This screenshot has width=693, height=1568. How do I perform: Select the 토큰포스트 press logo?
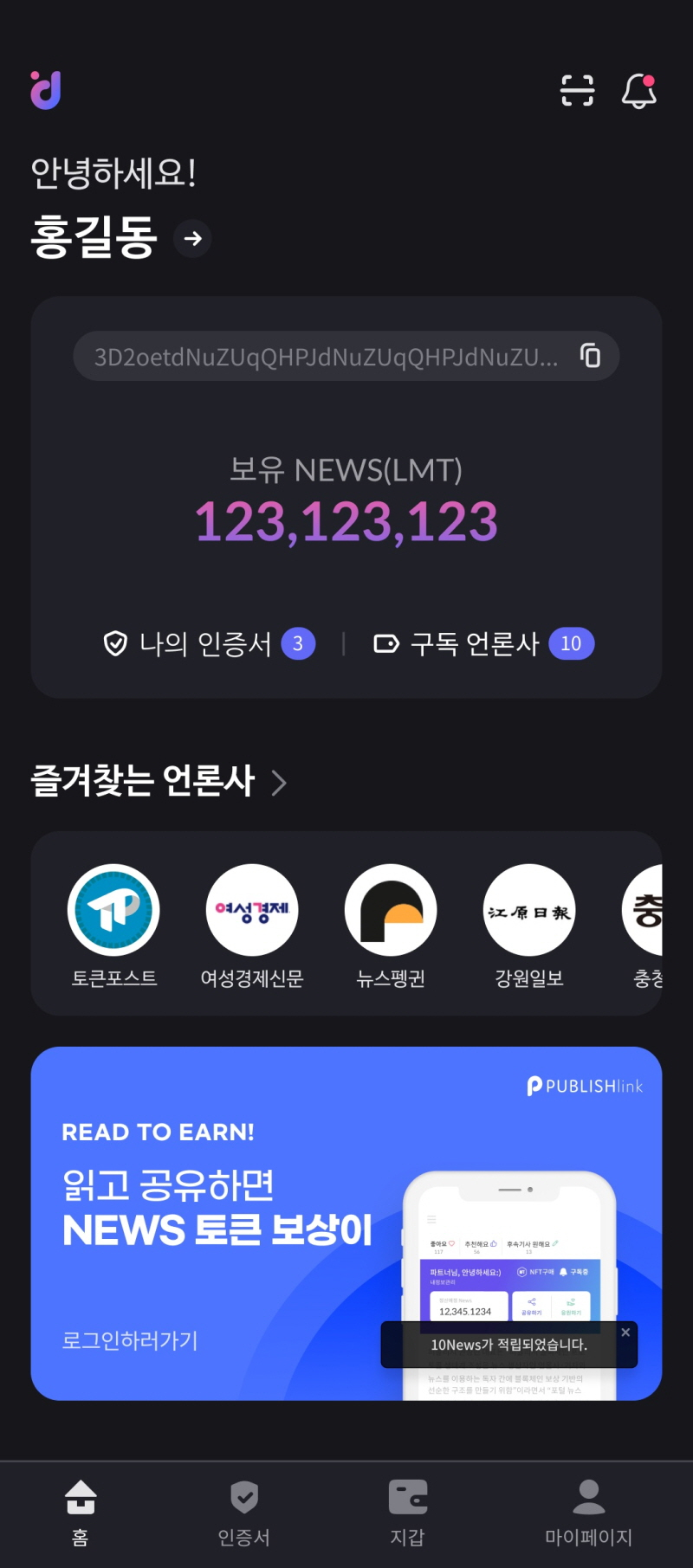[x=113, y=910]
